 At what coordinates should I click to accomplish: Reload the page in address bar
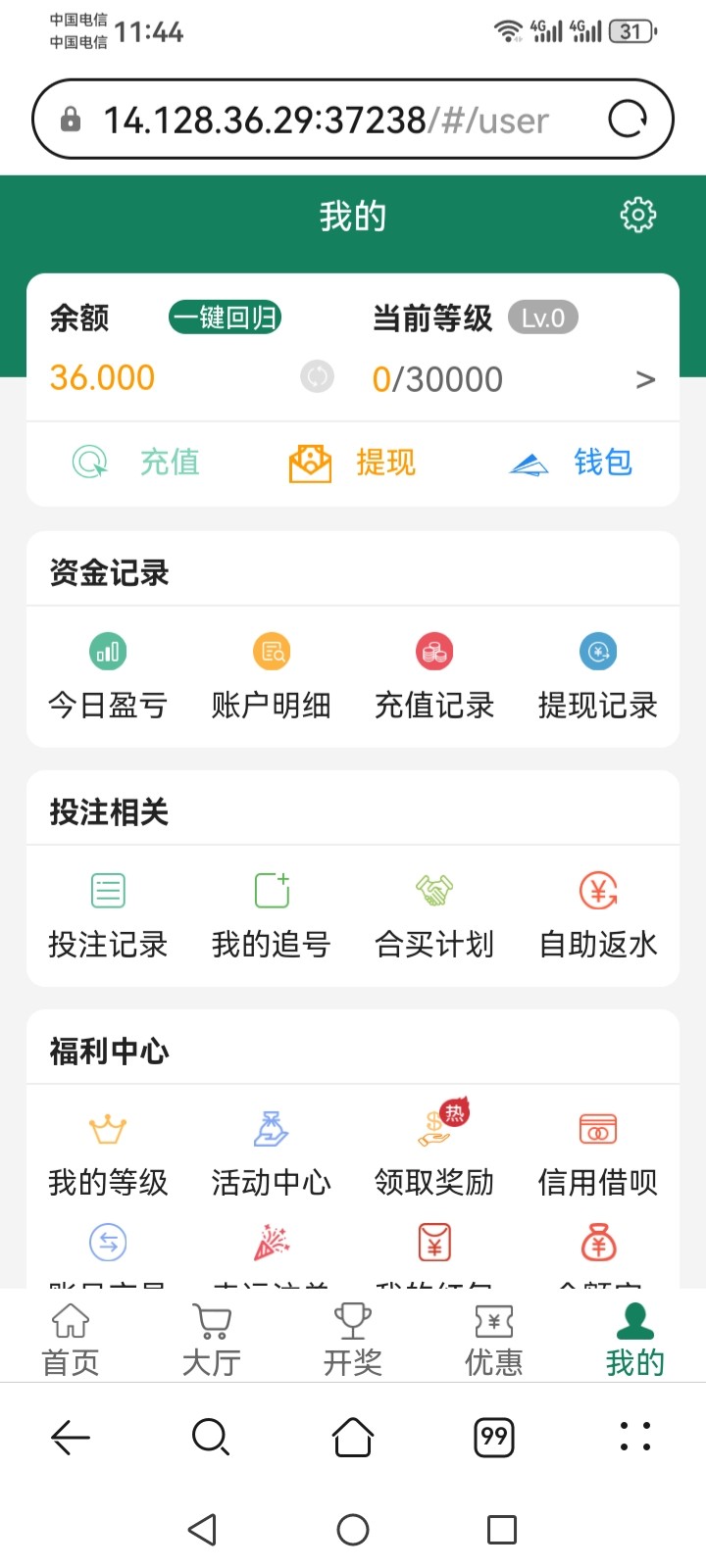(628, 120)
